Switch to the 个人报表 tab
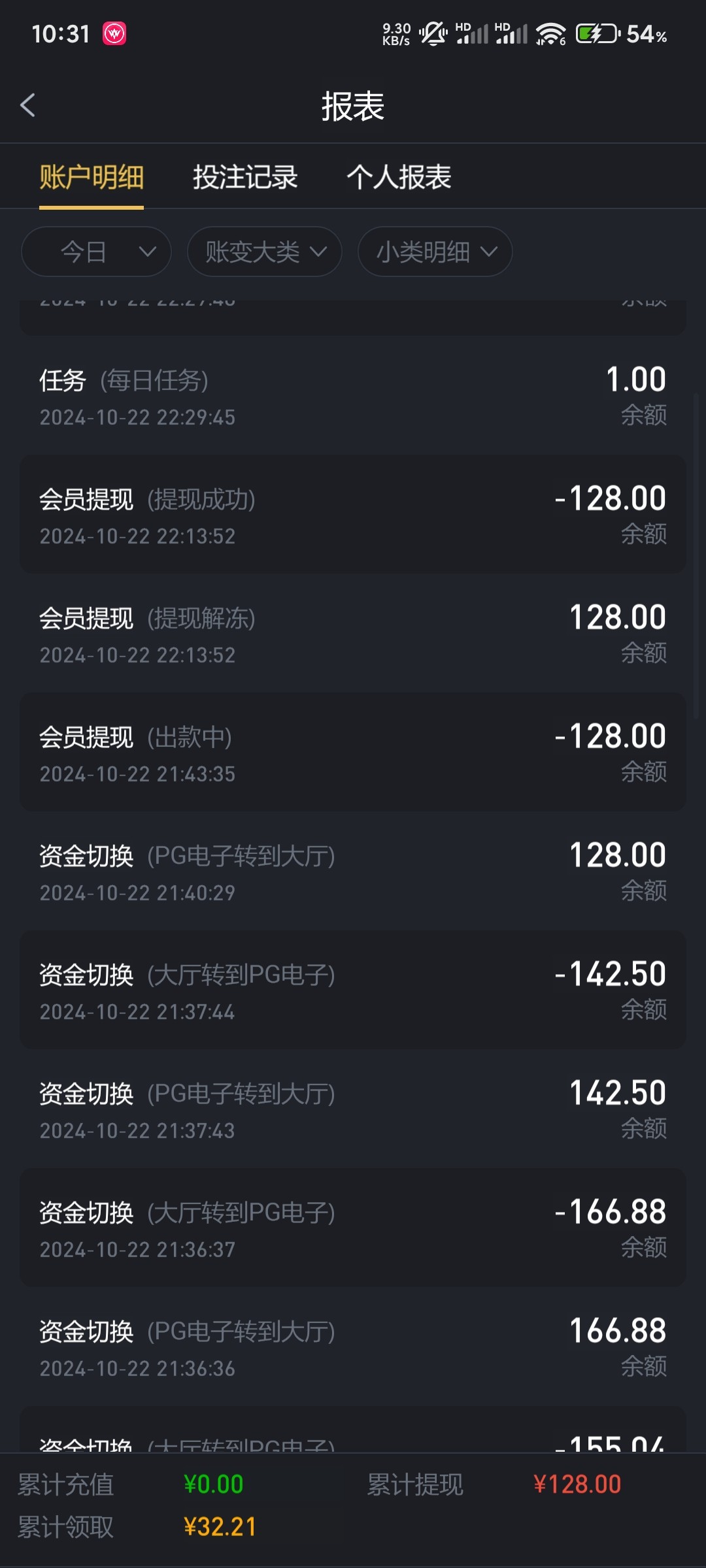 coord(399,177)
